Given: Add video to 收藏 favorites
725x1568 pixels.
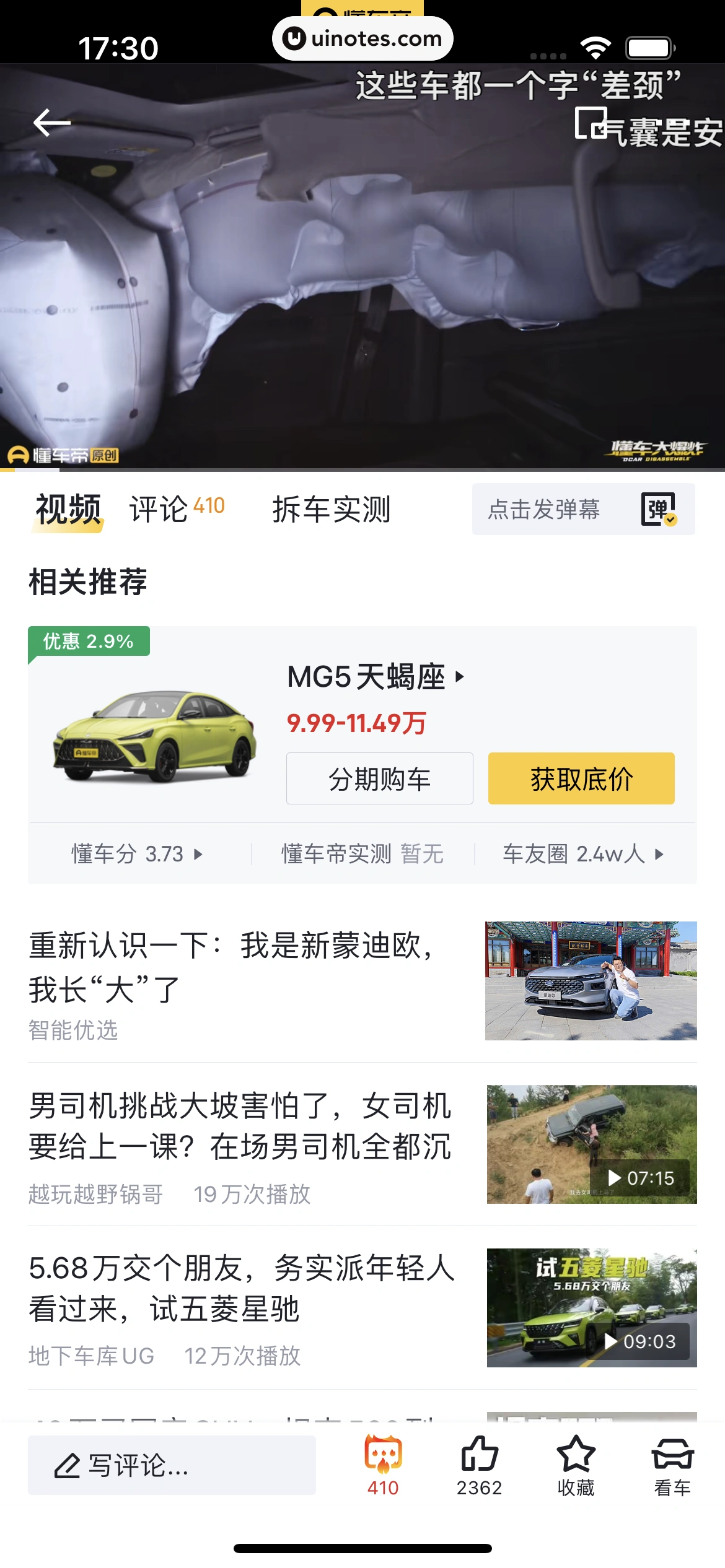Looking at the screenshot, I should (576, 1465).
